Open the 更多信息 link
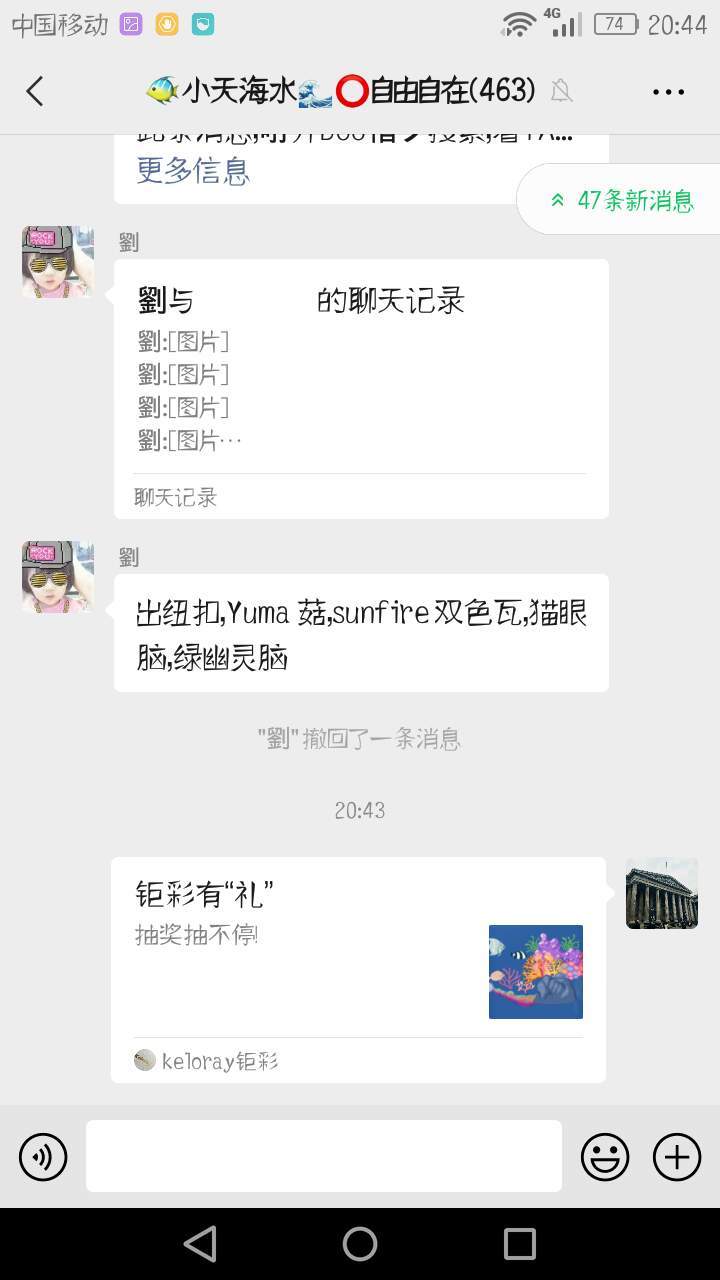This screenshot has width=720, height=1280. pos(193,171)
